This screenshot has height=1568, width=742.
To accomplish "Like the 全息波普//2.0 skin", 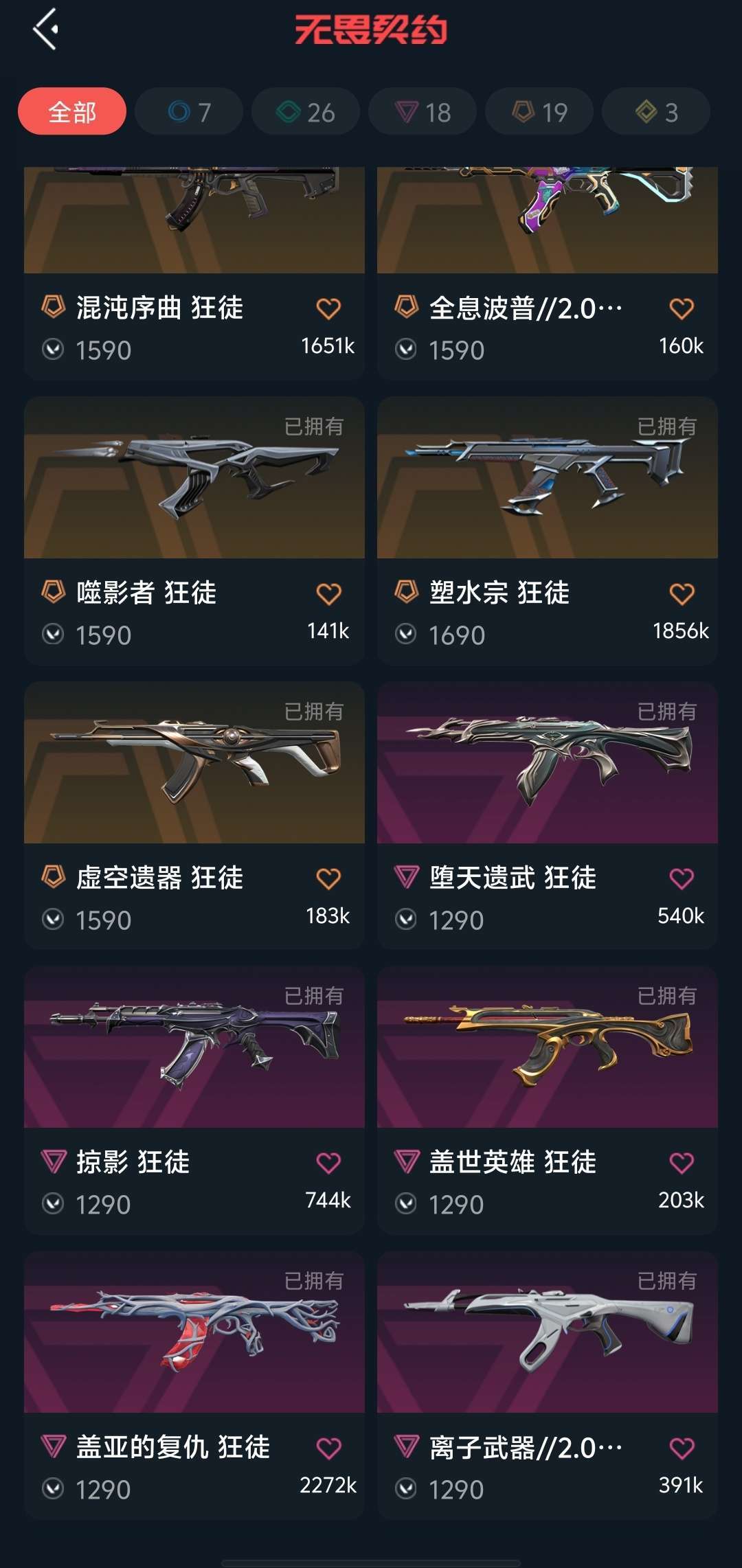I will pyautogui.click(x=682, y=309).
